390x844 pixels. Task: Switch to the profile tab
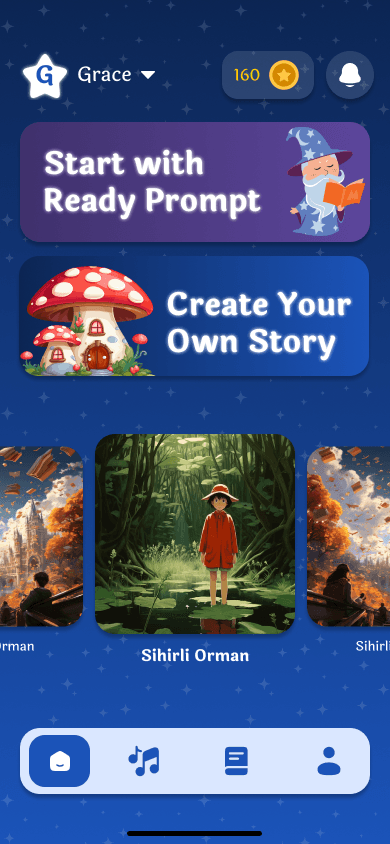329,761
